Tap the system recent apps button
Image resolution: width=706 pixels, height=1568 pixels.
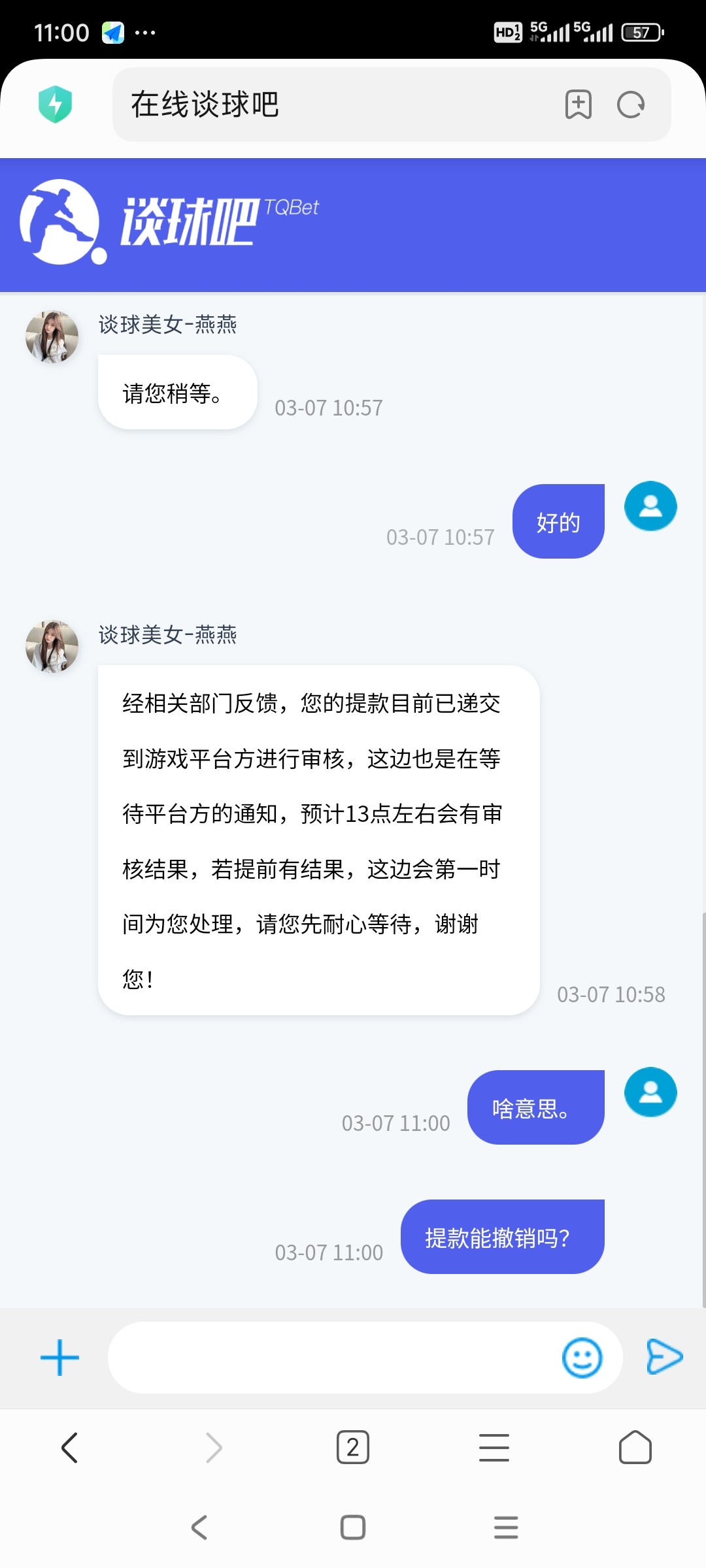click(x=506, y=1527)
